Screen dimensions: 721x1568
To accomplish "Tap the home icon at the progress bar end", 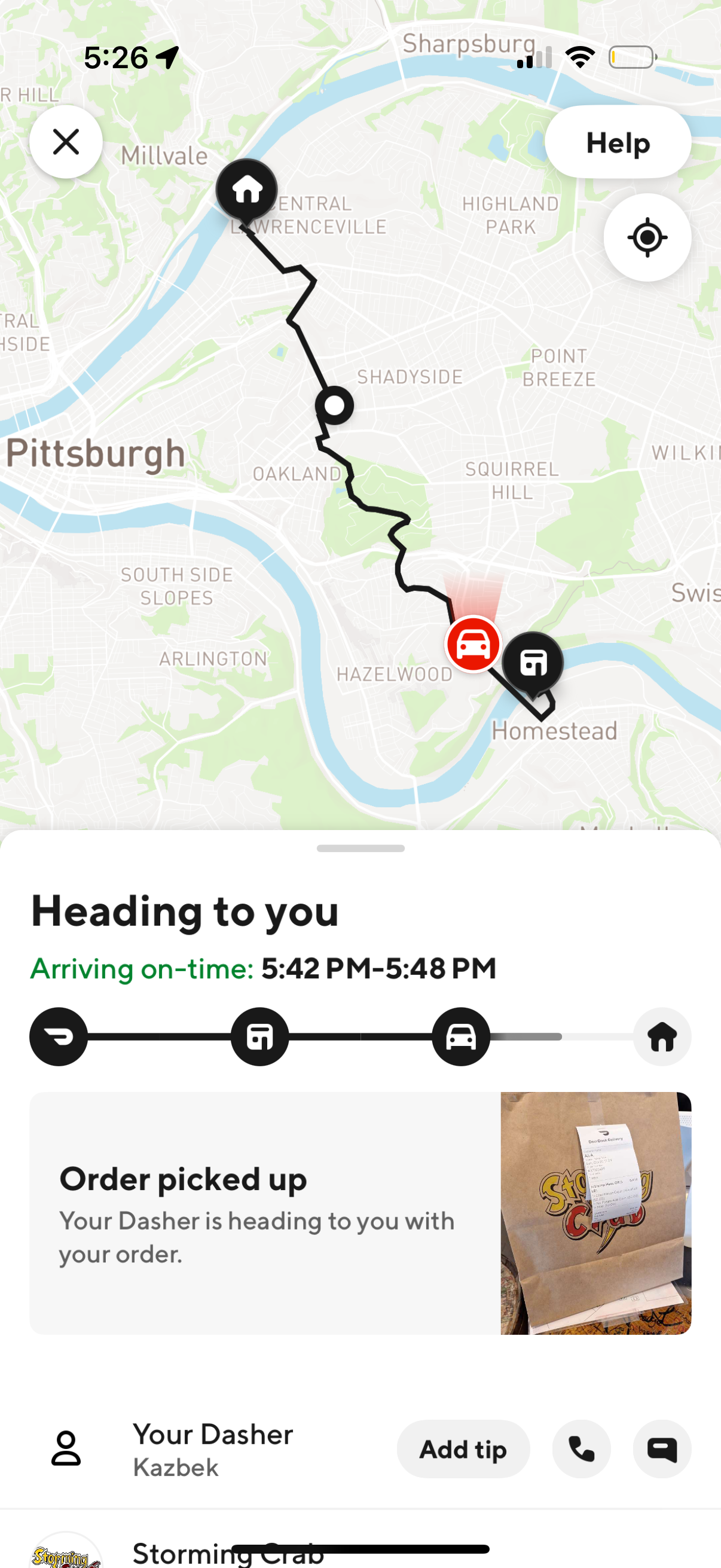I will coord(662,1037).
